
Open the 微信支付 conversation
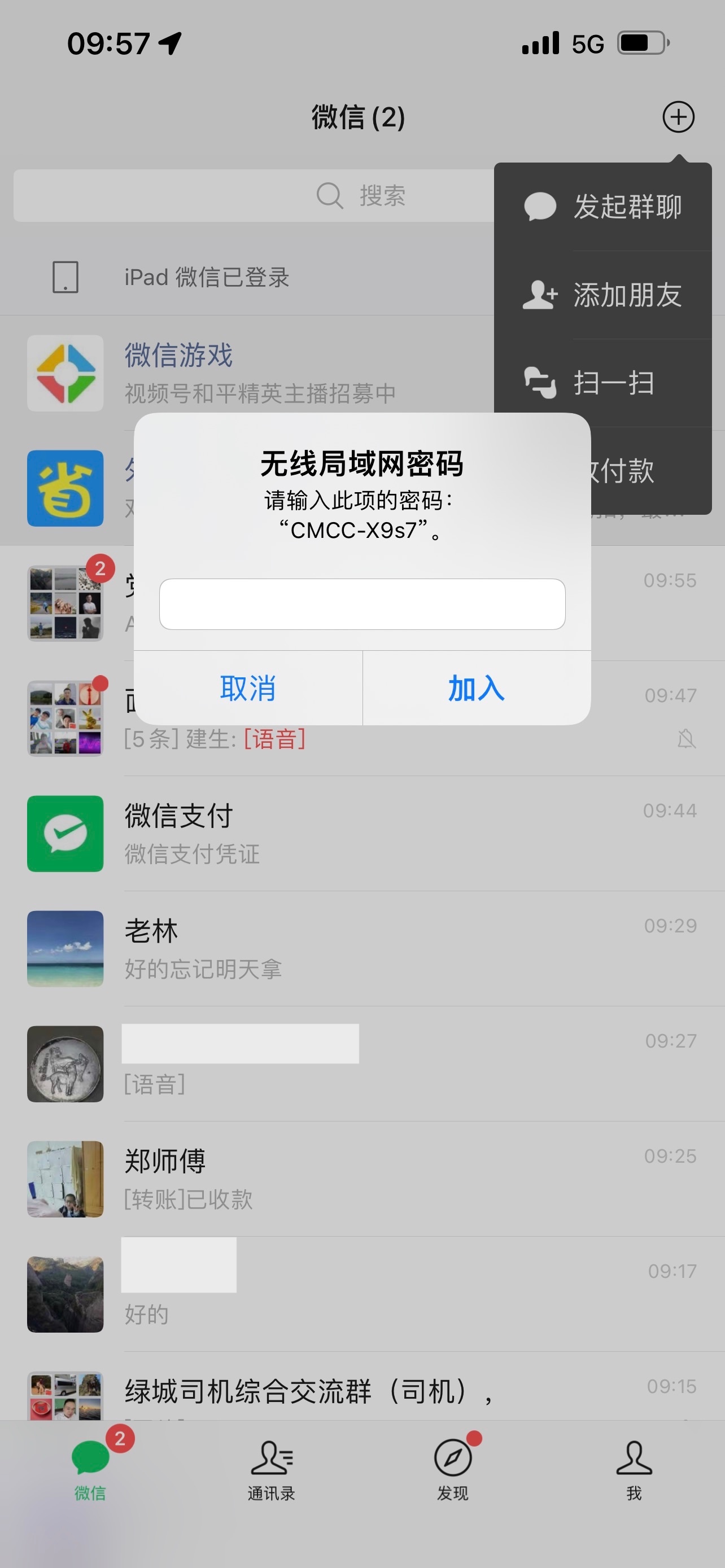coord(362,833)
